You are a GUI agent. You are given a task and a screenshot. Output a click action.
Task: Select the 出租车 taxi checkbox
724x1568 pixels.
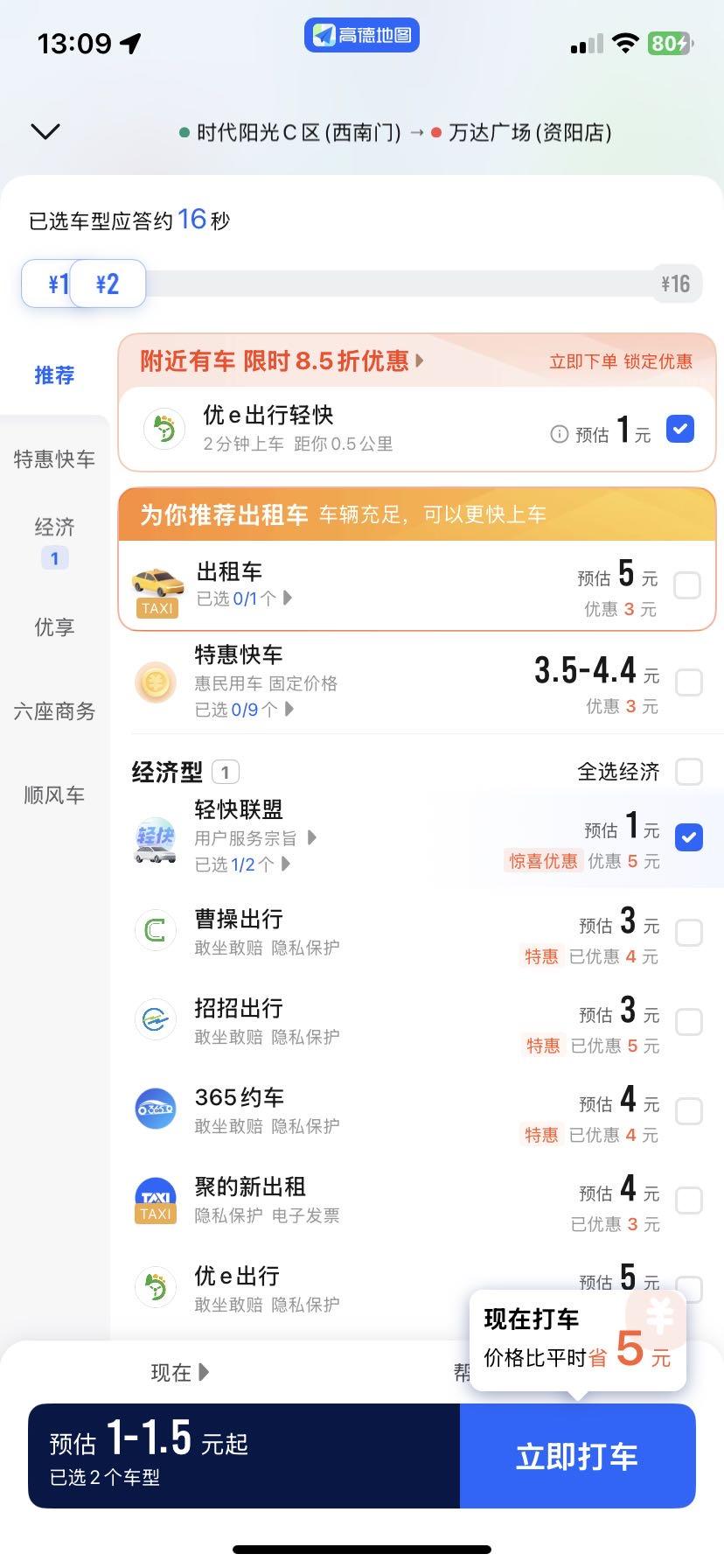(x=687, y=585)
